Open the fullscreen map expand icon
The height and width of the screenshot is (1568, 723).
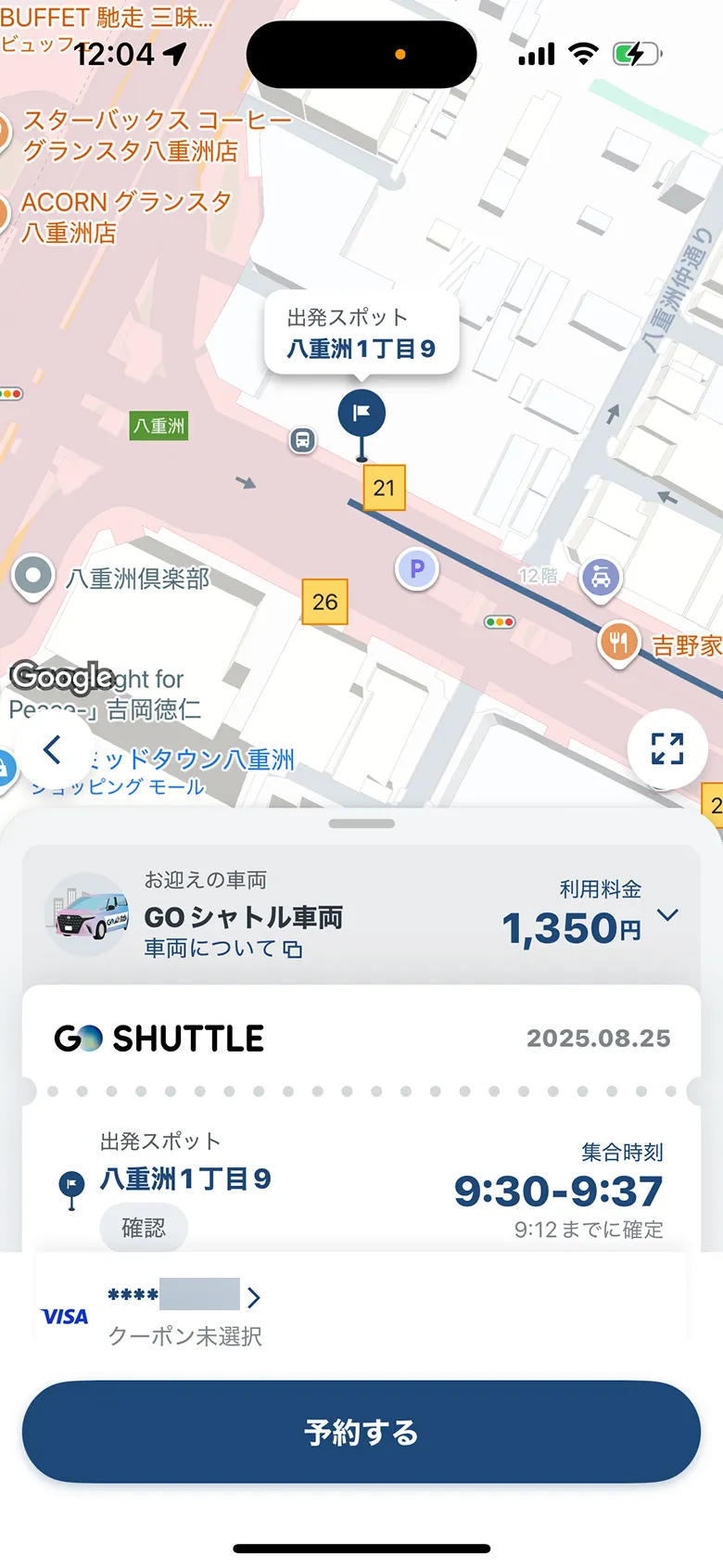tap(666, 749)
